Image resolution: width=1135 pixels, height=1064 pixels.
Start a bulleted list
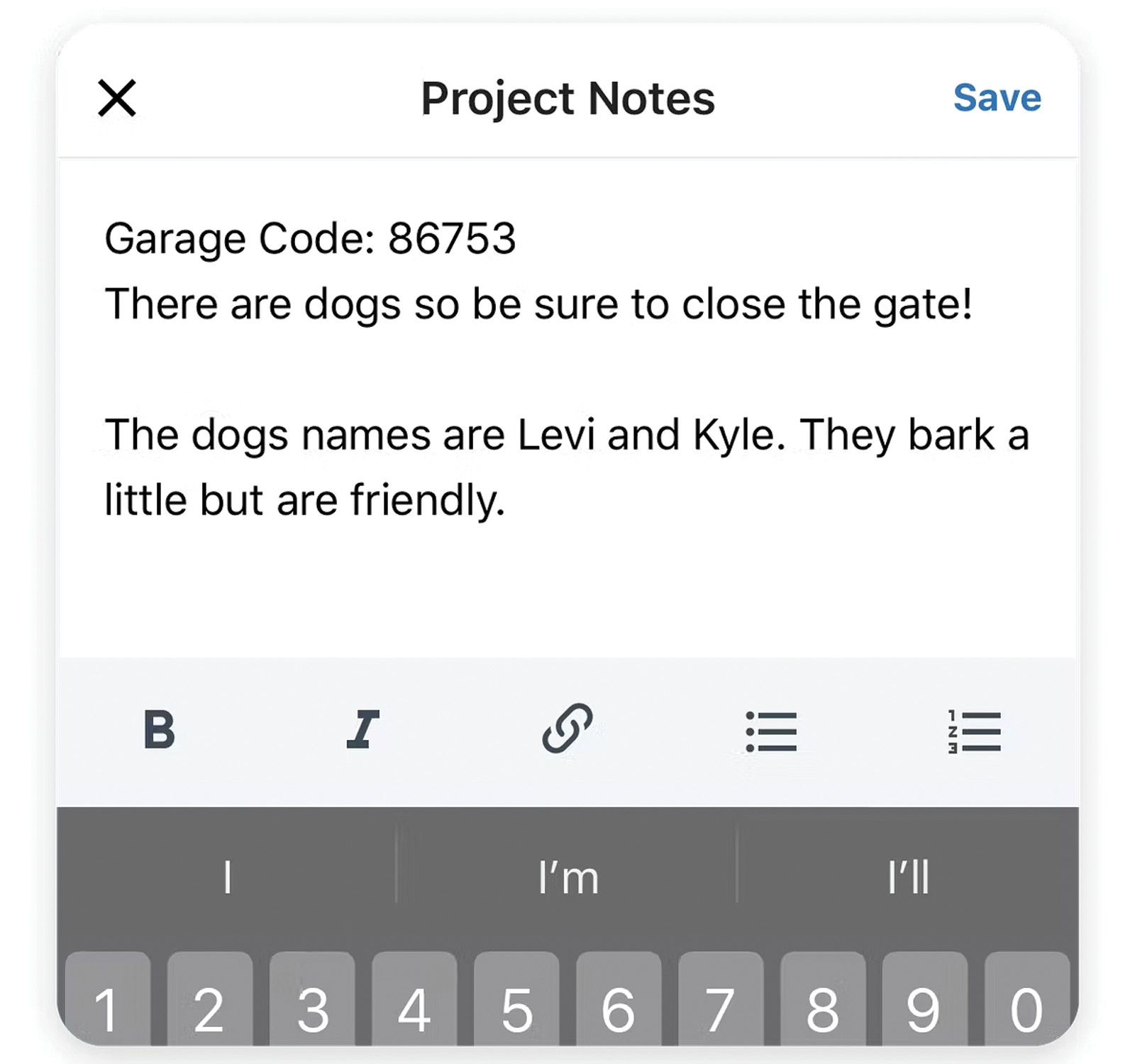771,731
